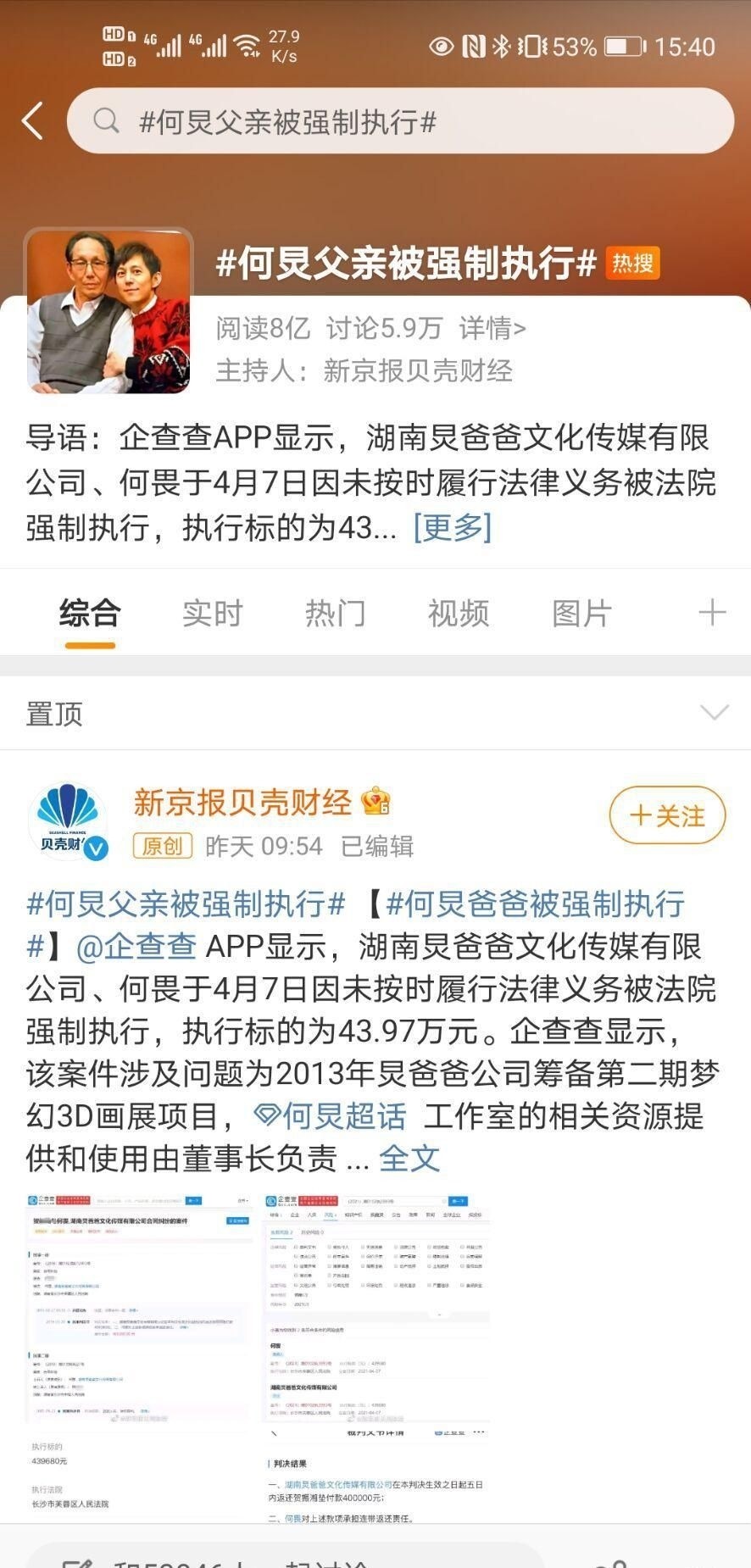Screen dimensions: 751x1568
Task: Read the full post via 全文
Action: coord(409,1159)
